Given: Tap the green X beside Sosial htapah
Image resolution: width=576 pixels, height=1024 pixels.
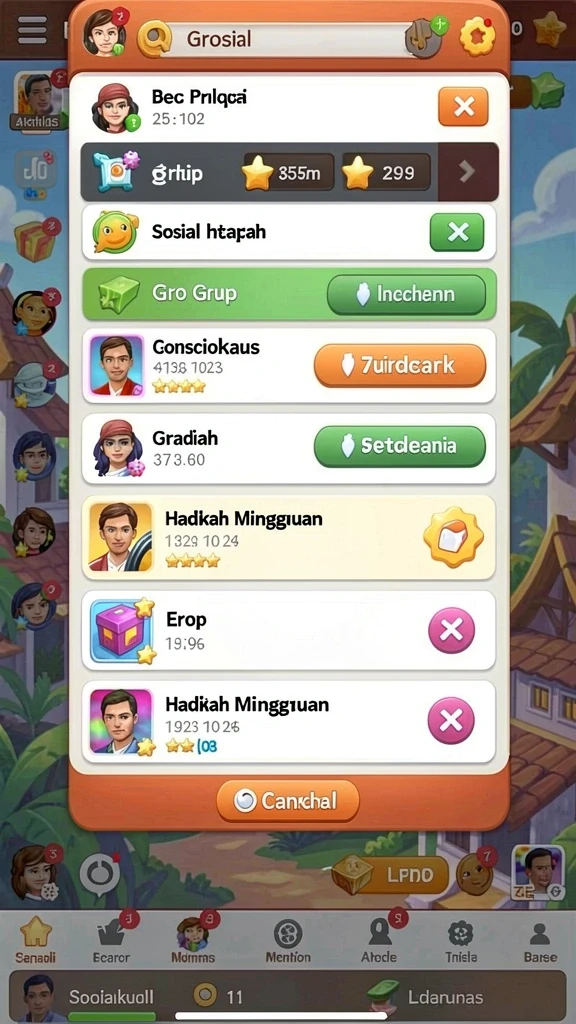Looking at the screenshot, I should tap(457, 232).
